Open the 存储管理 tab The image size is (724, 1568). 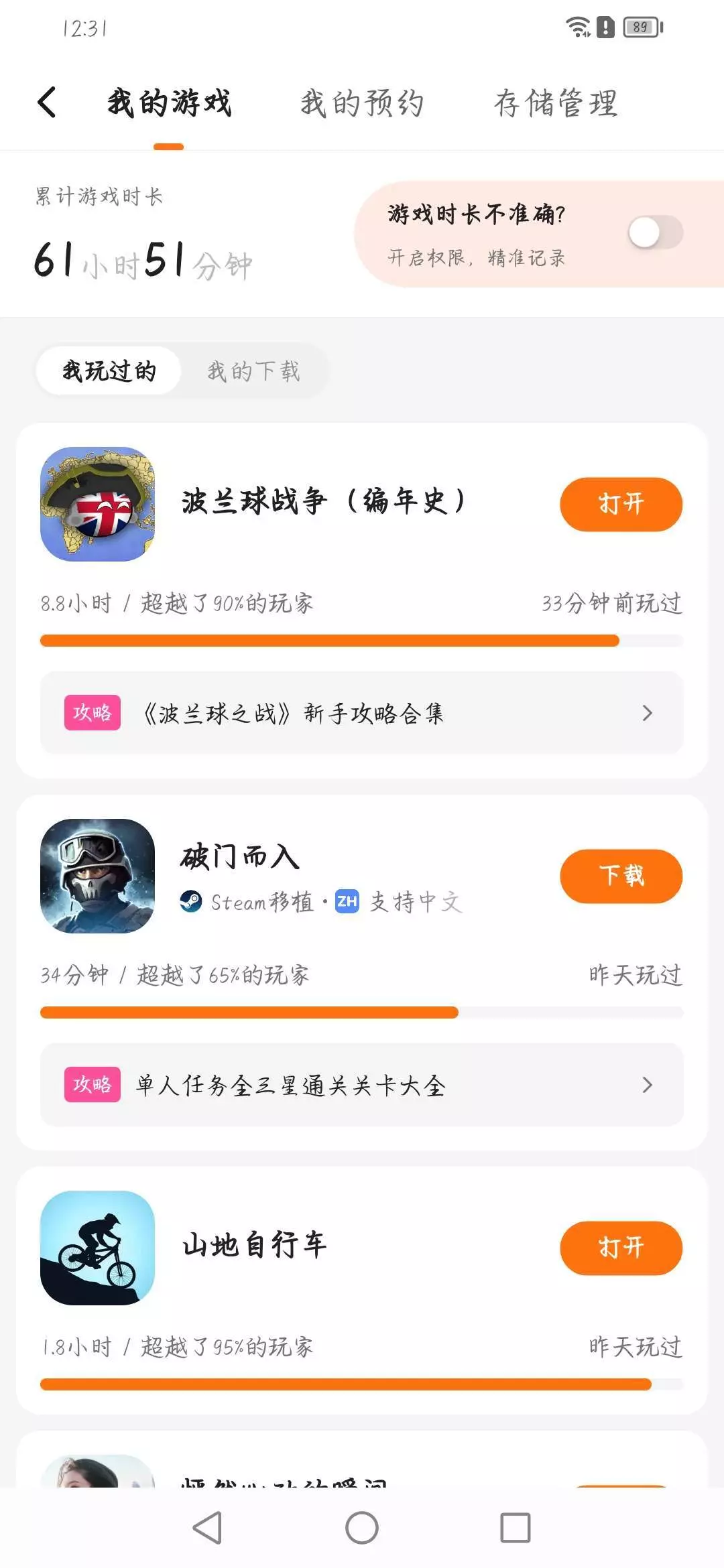click(x=556, y=103)
